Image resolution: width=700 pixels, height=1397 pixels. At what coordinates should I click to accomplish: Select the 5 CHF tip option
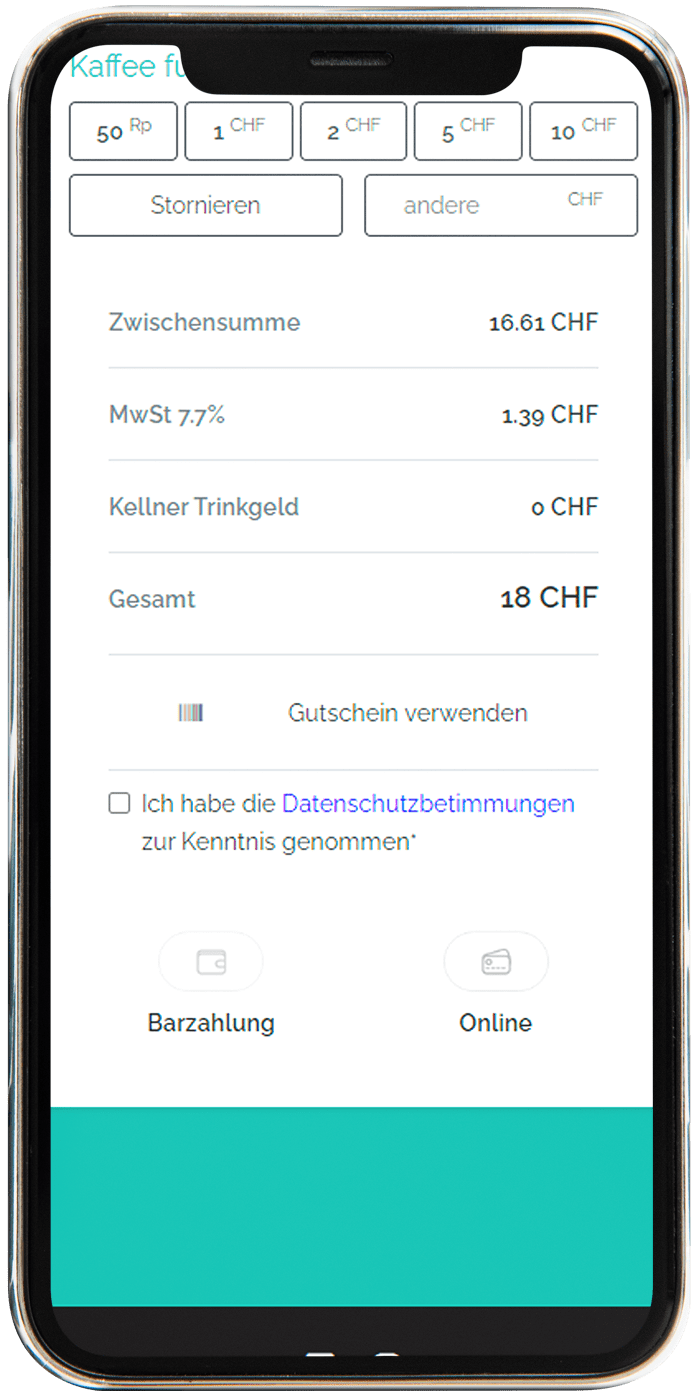click(x=468, y=131)
